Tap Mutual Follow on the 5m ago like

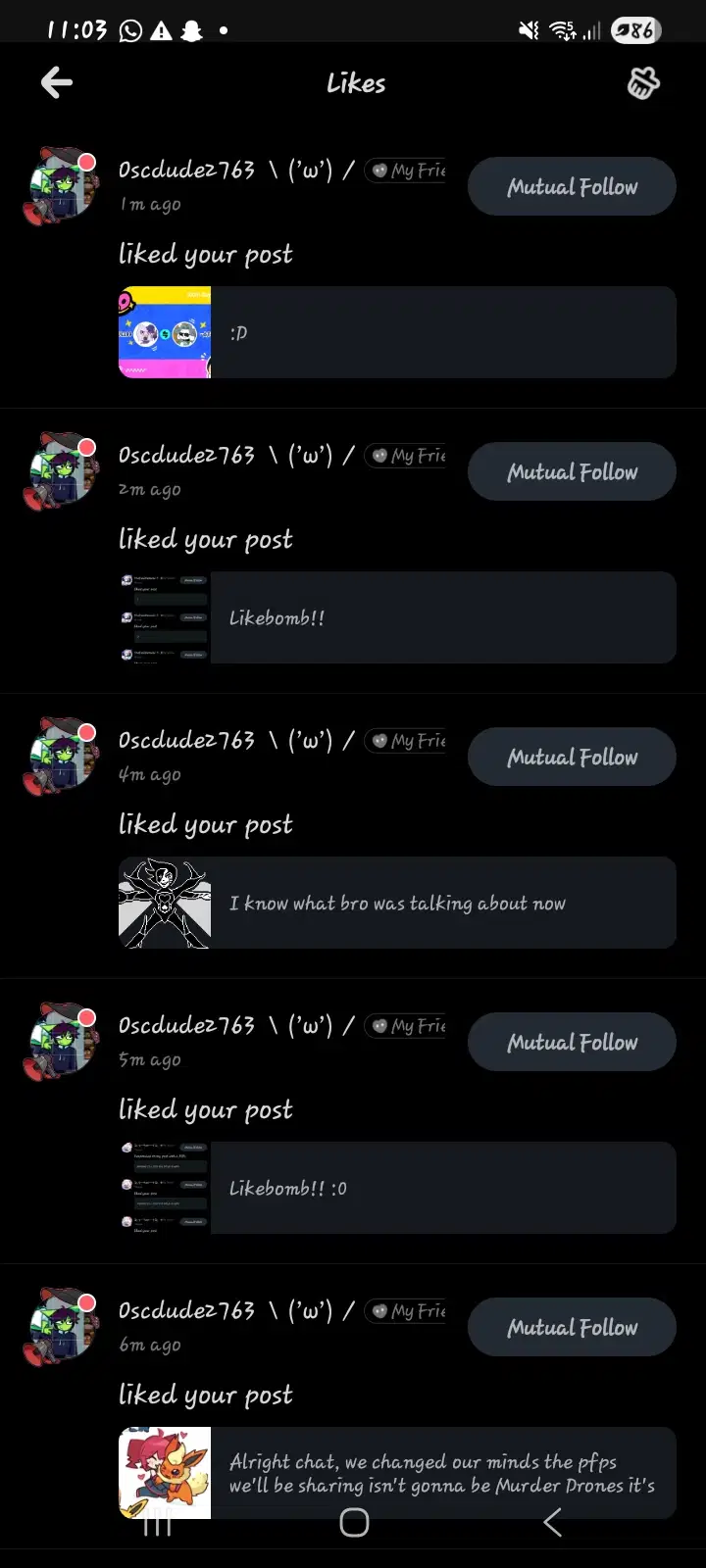(x=572, y=1042)
